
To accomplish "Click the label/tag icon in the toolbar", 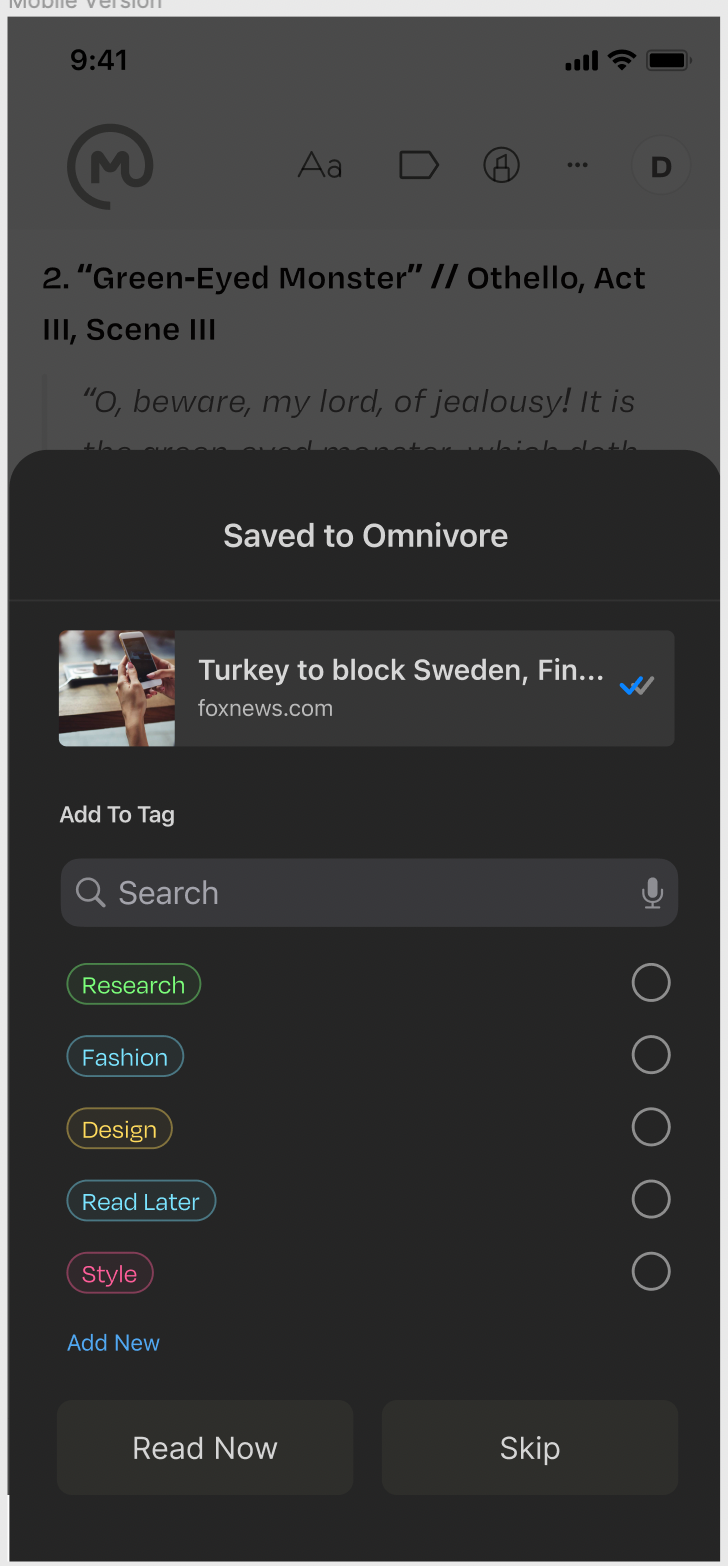I will (x=418, y=165).
